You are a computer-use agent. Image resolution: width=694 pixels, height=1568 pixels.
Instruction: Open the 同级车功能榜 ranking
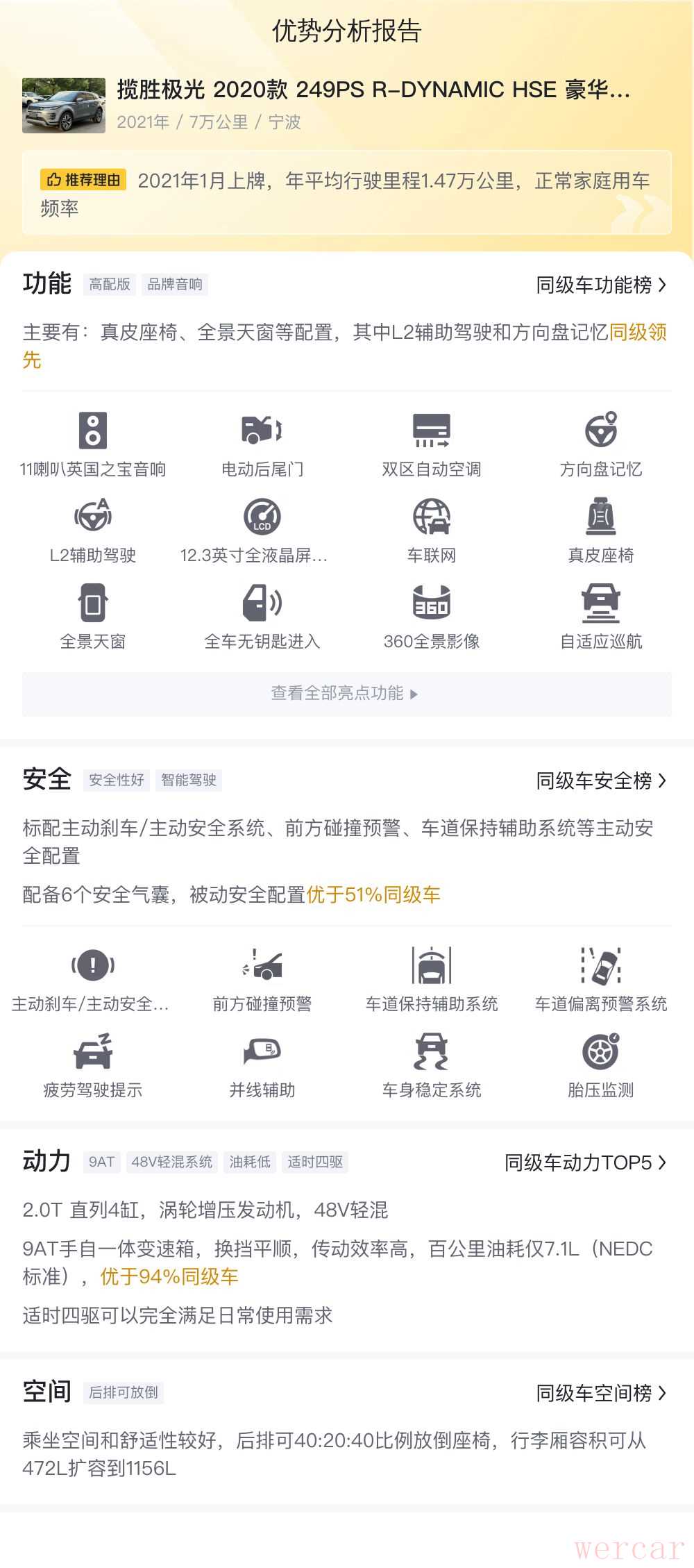point(600,285)
